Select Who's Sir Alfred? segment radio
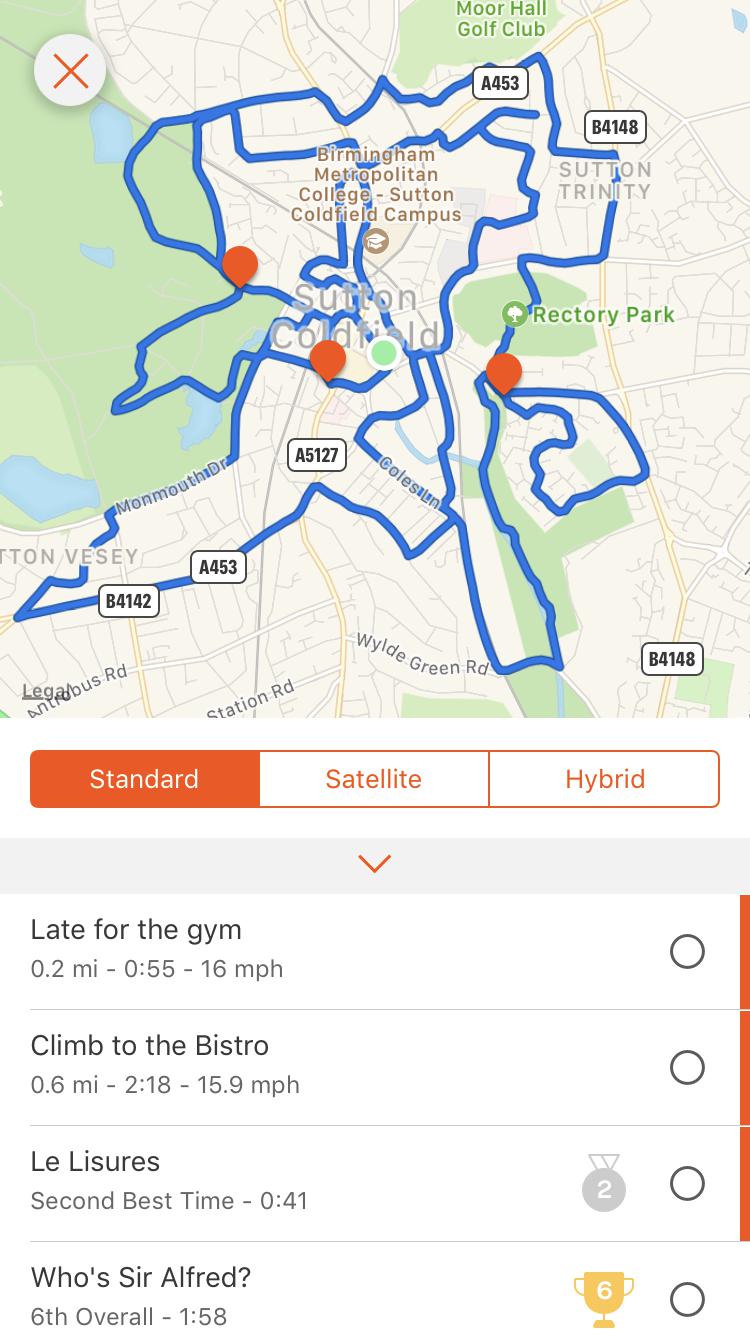This screenshot has height=1334, width=750. tap(687, 1299)
